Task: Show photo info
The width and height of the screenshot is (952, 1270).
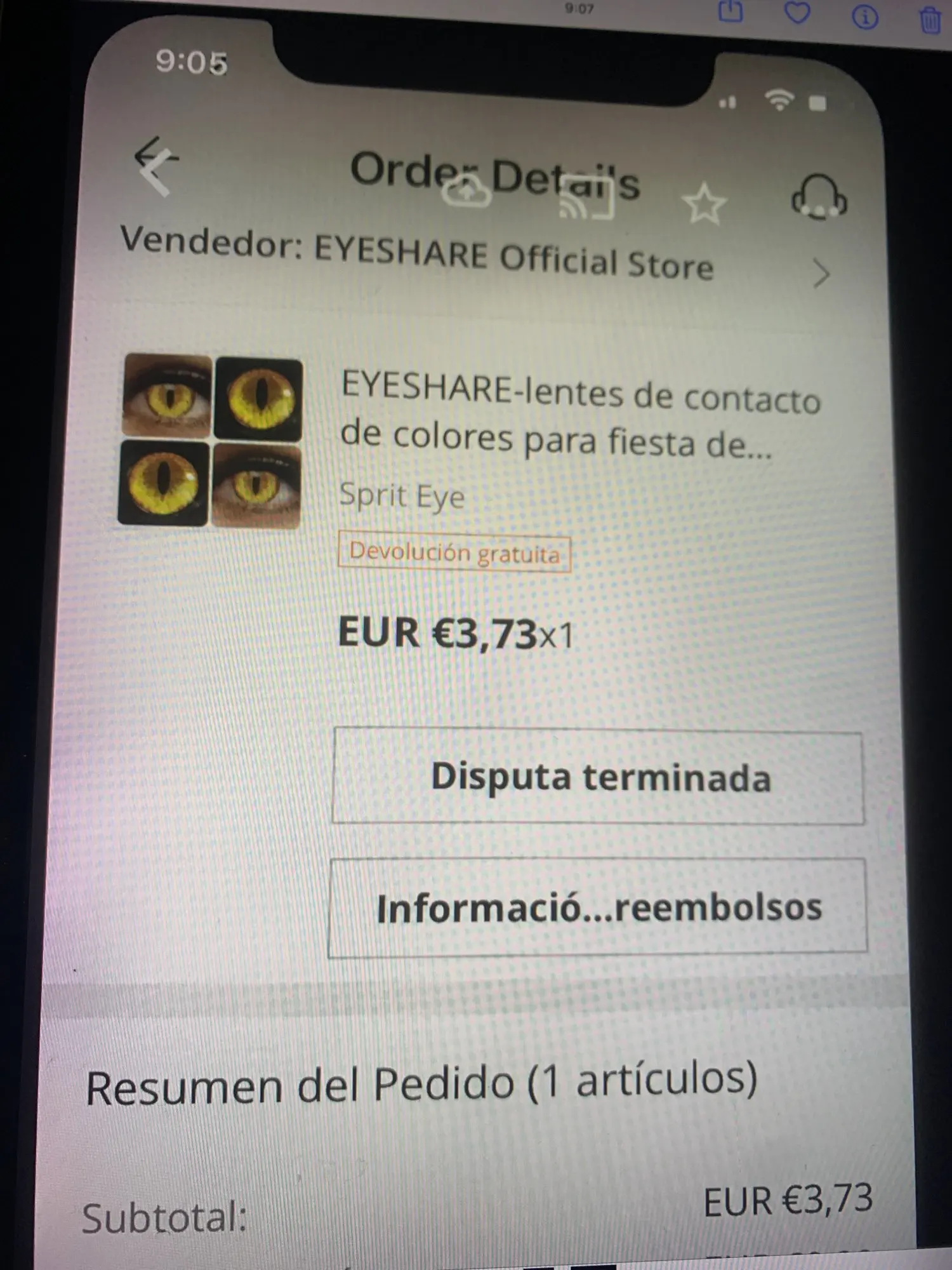Action: [865, 17]
